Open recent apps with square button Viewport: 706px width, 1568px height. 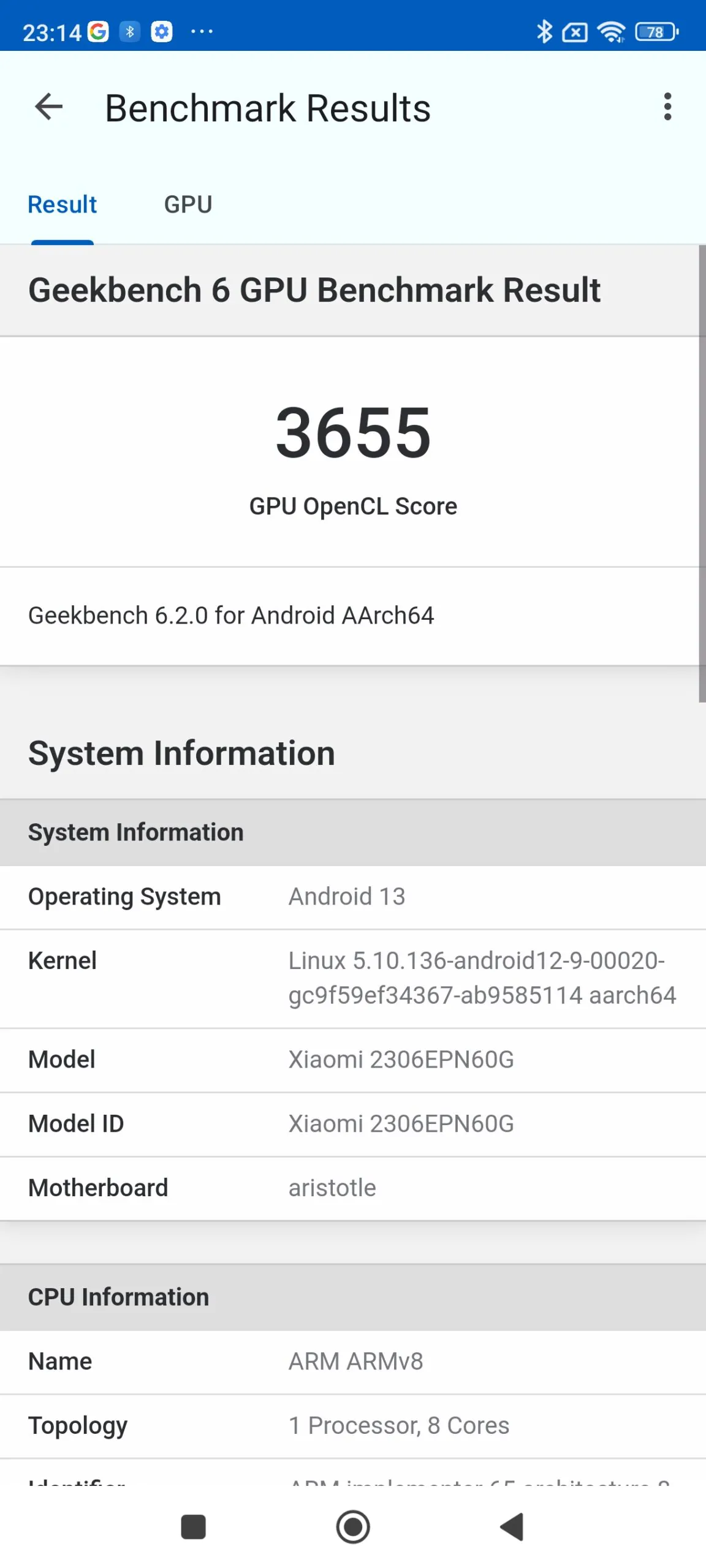(x=194, y=1526)
